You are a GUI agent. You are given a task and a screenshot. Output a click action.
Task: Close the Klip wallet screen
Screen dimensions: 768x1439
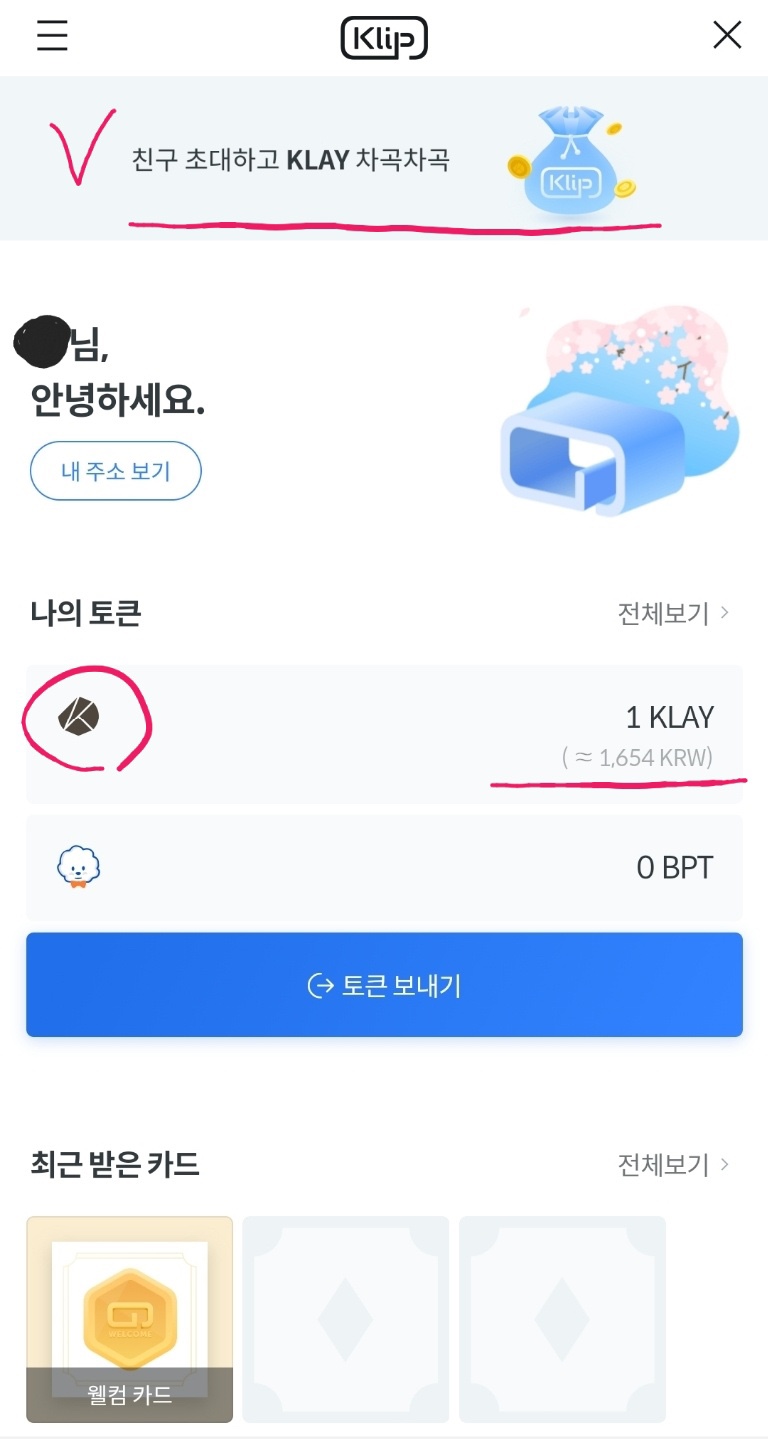pos(727,36)
